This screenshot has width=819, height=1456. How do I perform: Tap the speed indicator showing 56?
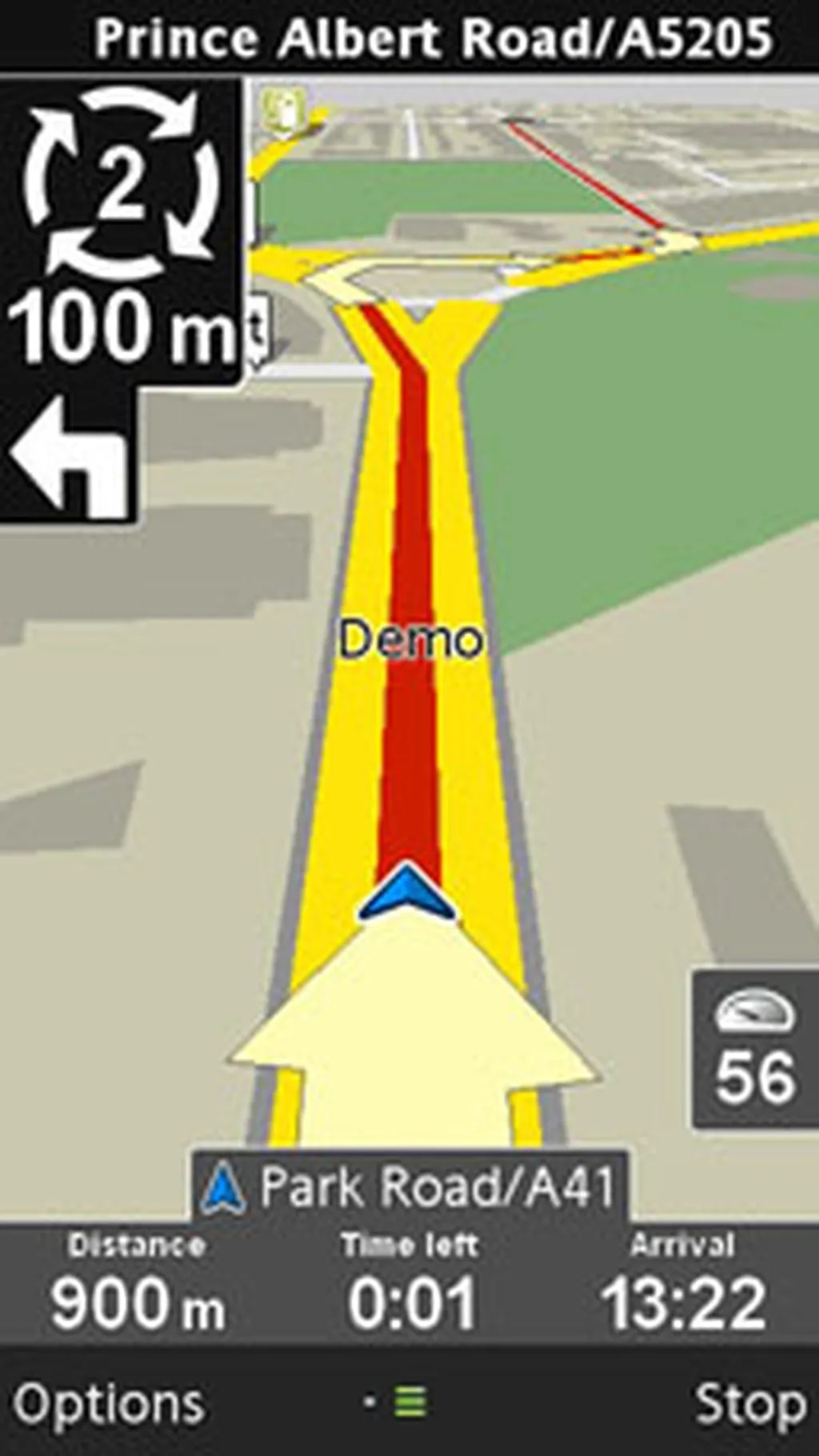pos(754,1050)
